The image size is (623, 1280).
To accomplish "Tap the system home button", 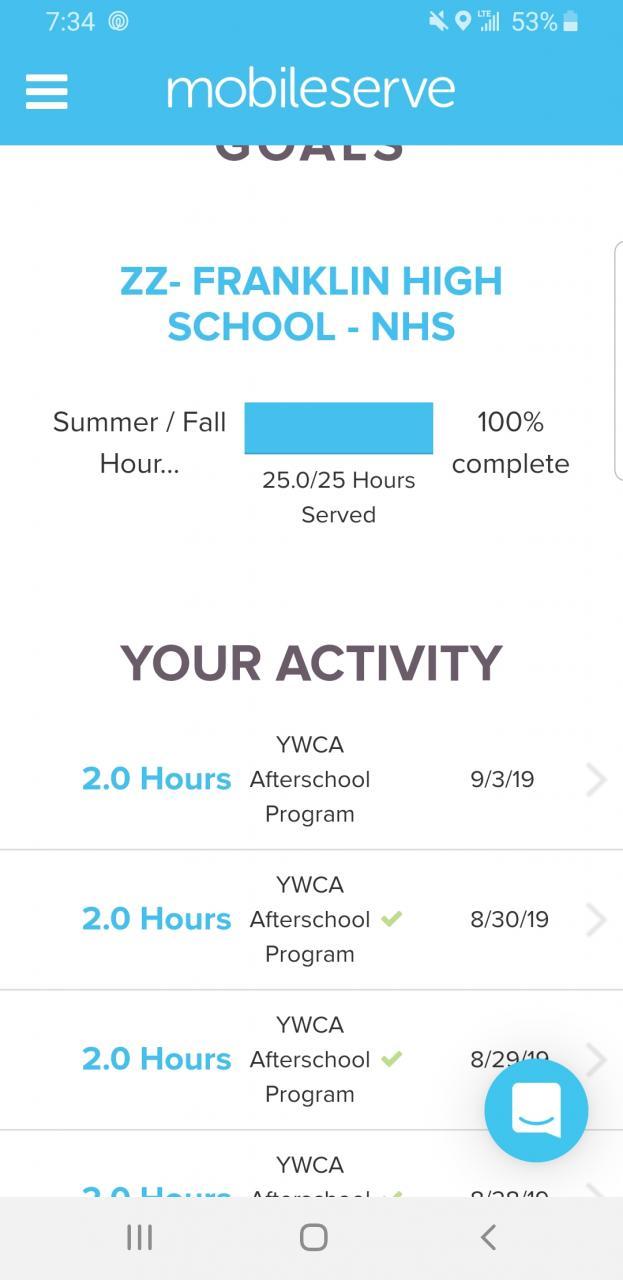I will 313,1238.
